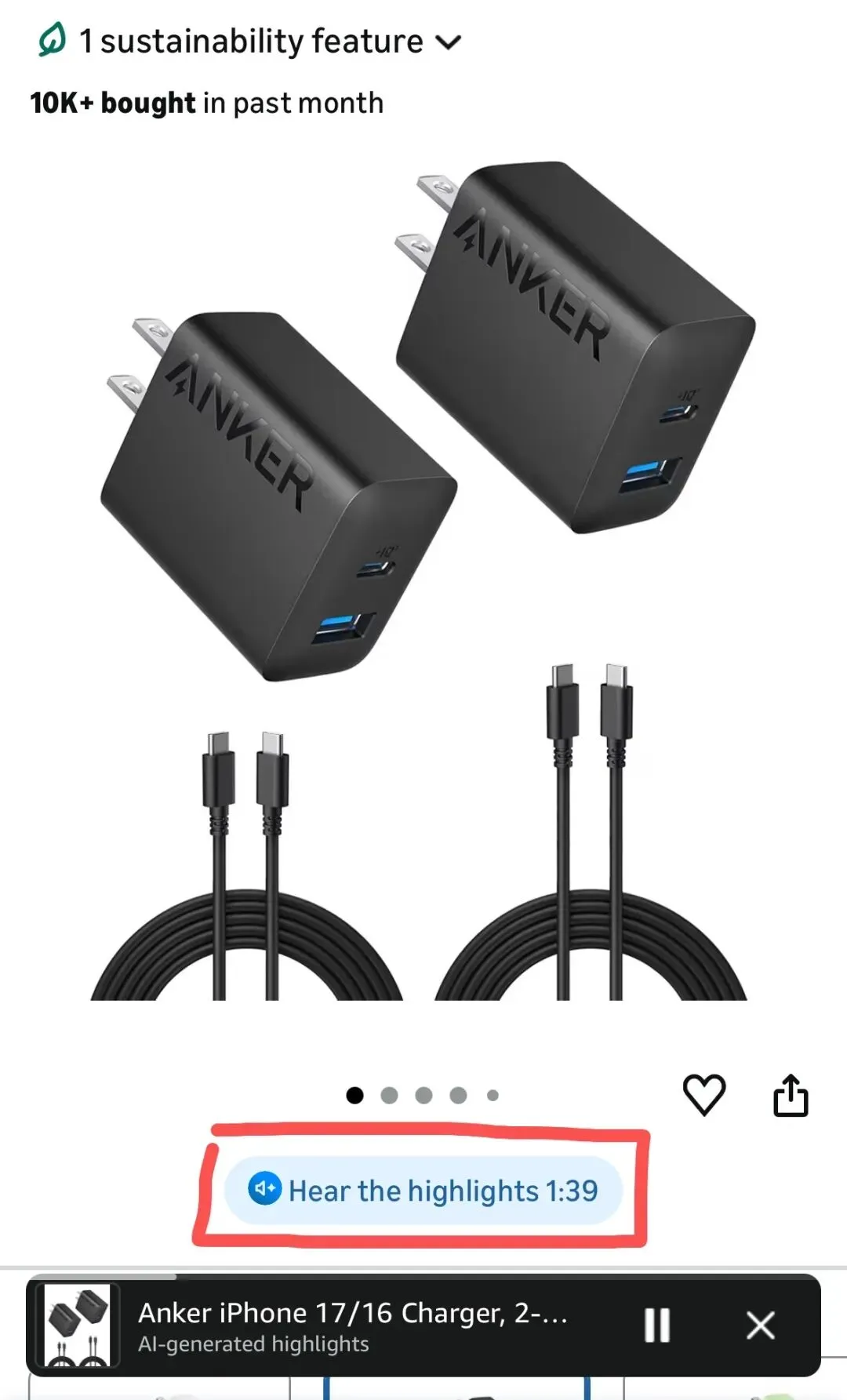The height and width of the screenshot is (1400, 847).
Task: Play Hear the highlights audio
Action: 423,1191
